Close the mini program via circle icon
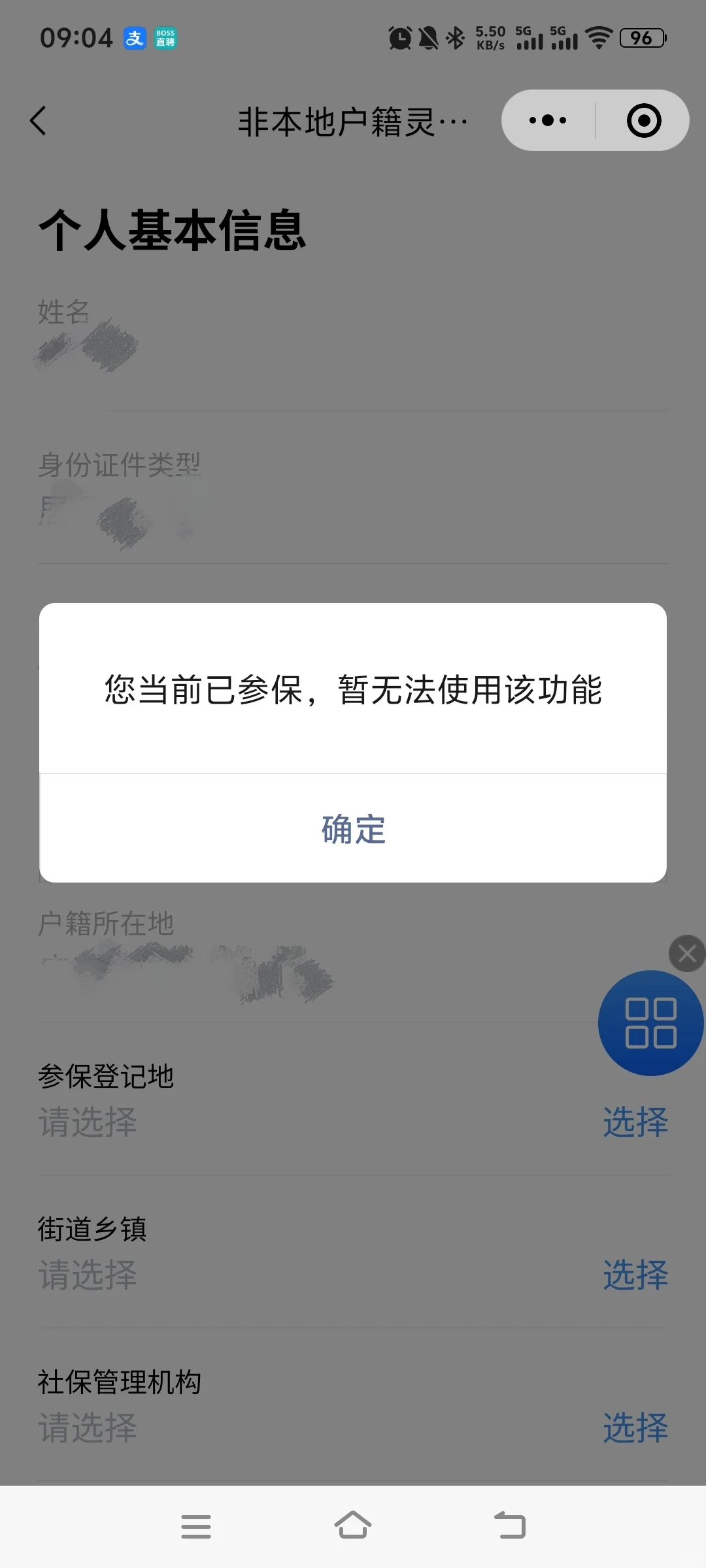 644,120
